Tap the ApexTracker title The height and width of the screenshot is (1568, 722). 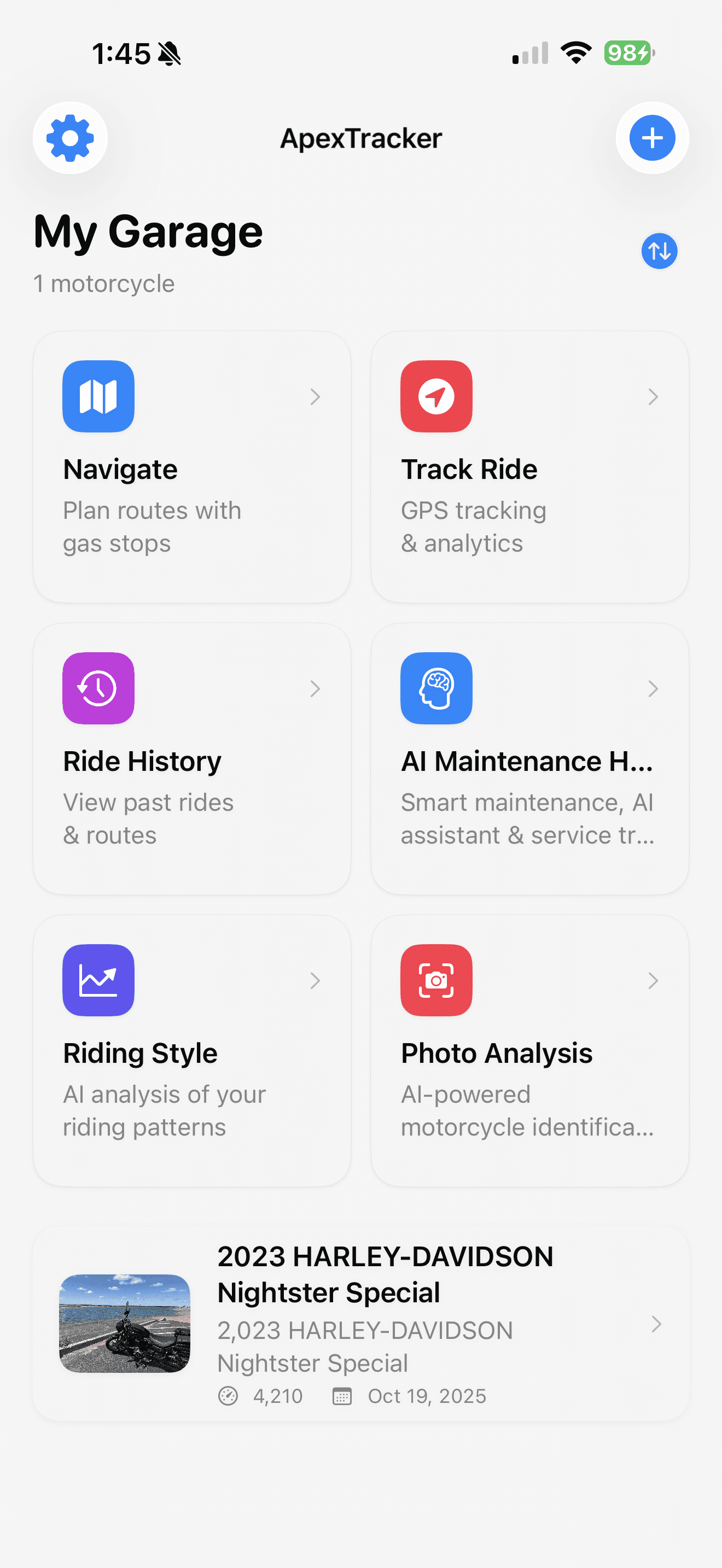pos(361,138)
